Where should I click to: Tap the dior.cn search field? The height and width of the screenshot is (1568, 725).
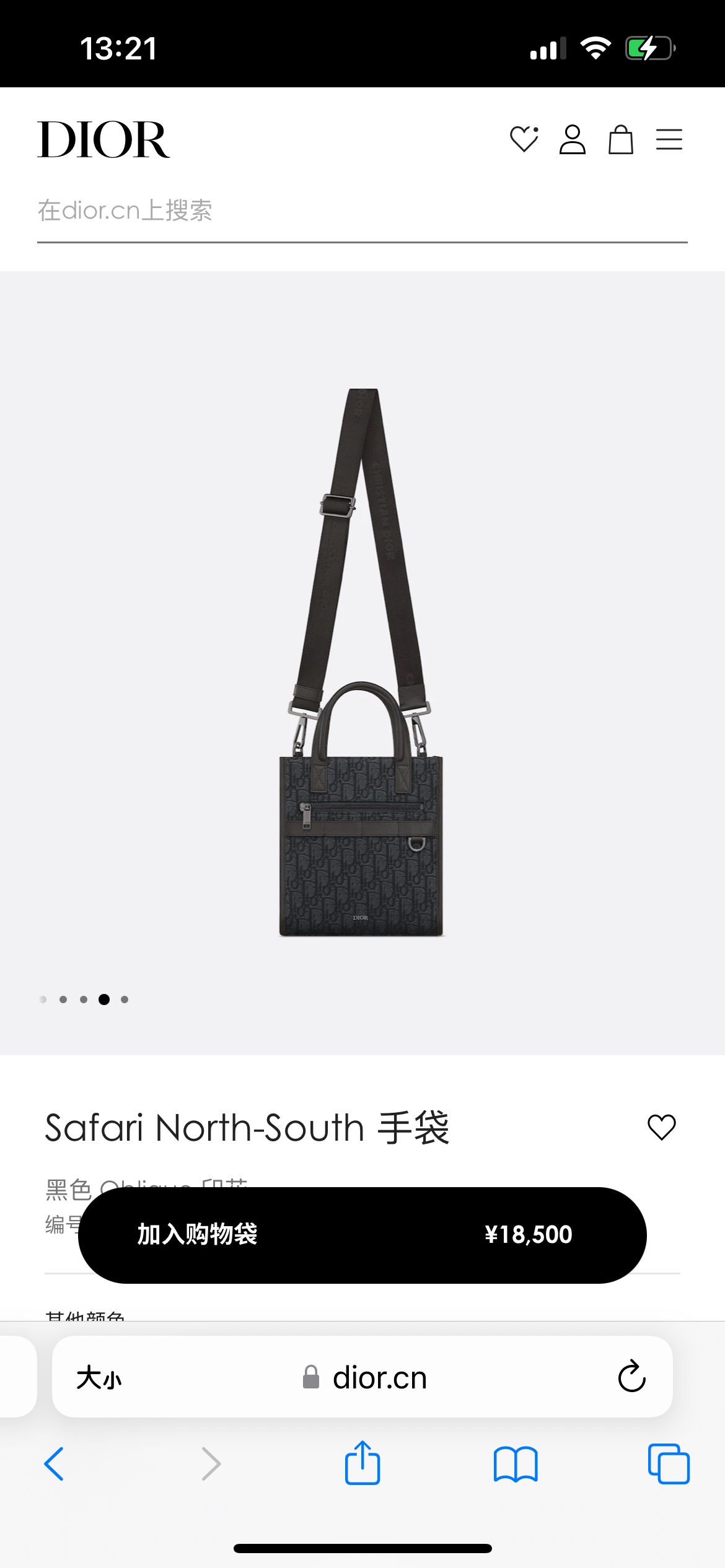pos(362,211)
